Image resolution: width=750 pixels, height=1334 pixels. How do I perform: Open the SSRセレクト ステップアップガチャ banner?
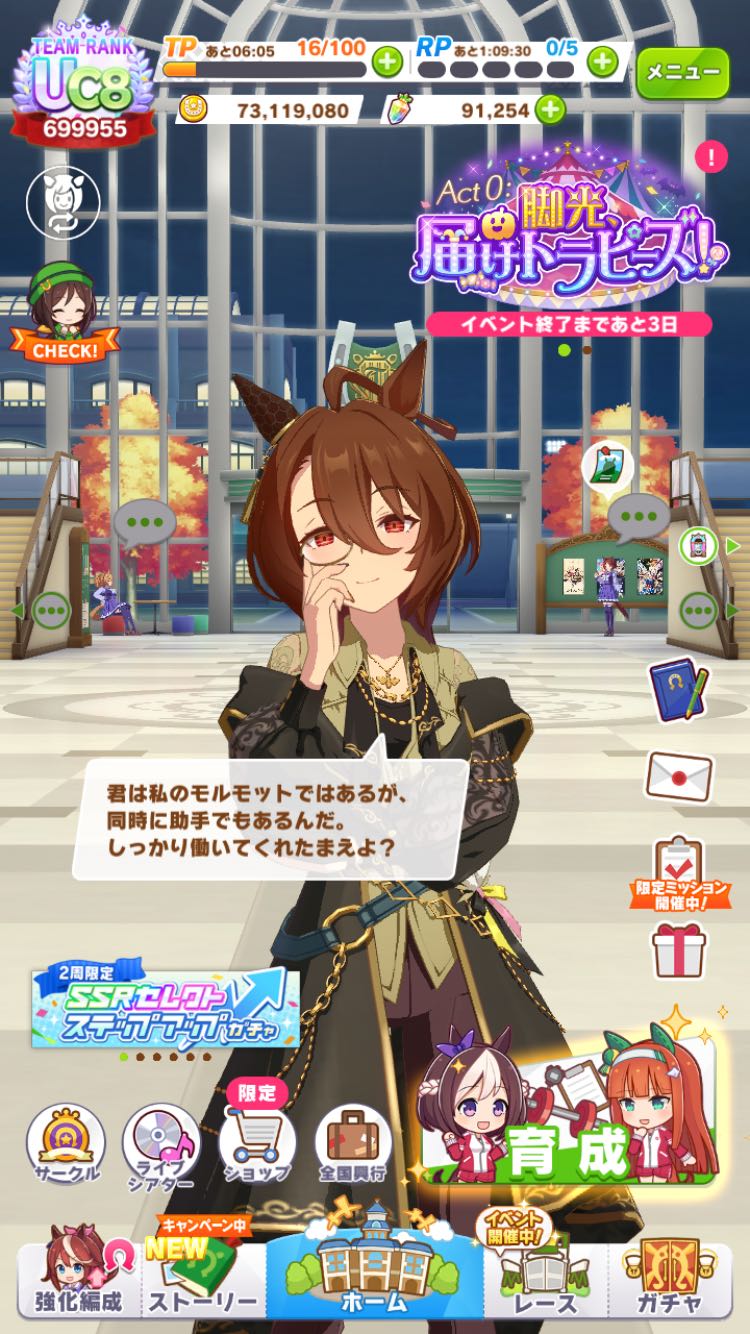tap(165, 1006)
